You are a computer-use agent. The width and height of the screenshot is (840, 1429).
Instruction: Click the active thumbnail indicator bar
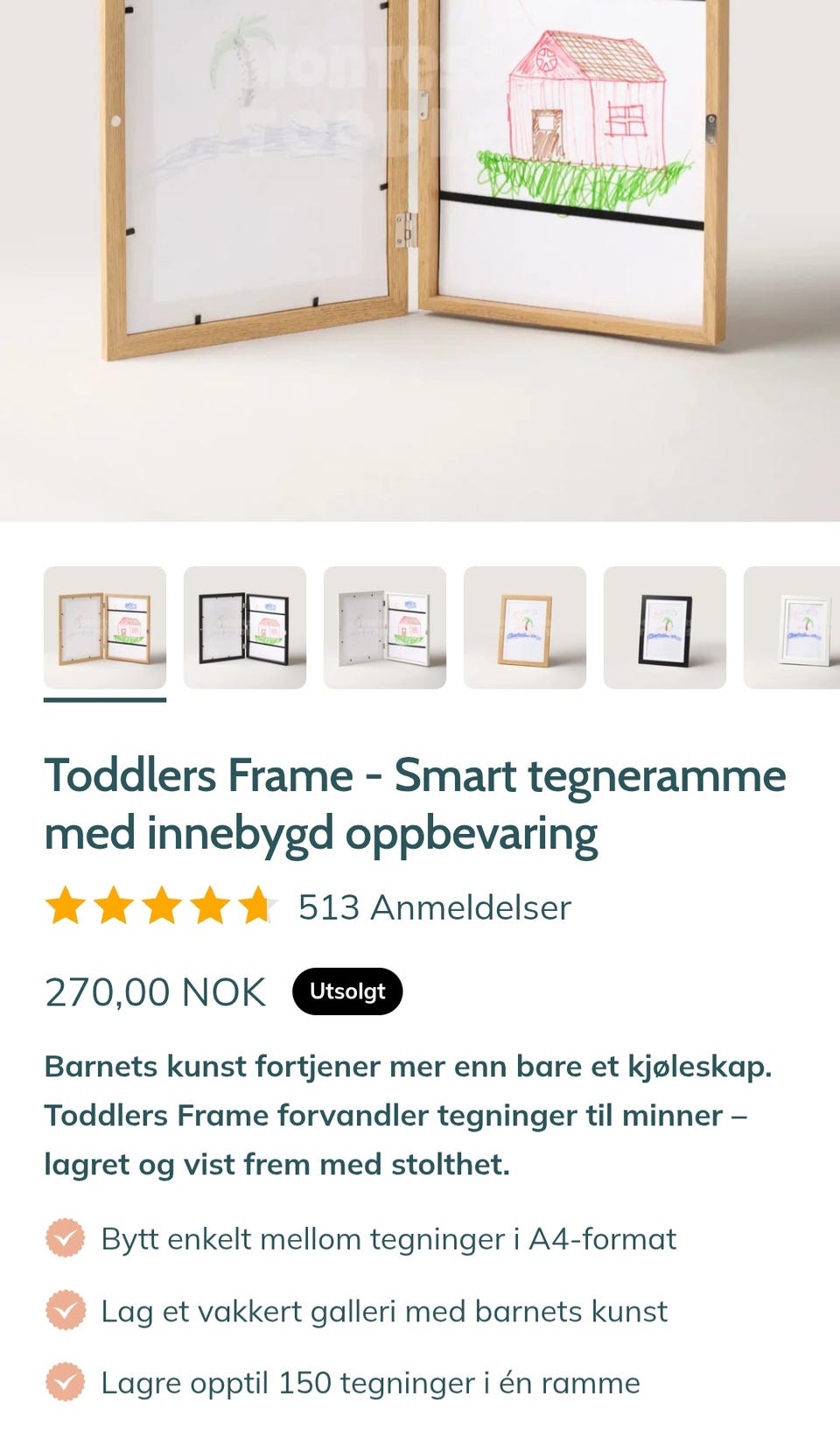(x=106, y=700)
